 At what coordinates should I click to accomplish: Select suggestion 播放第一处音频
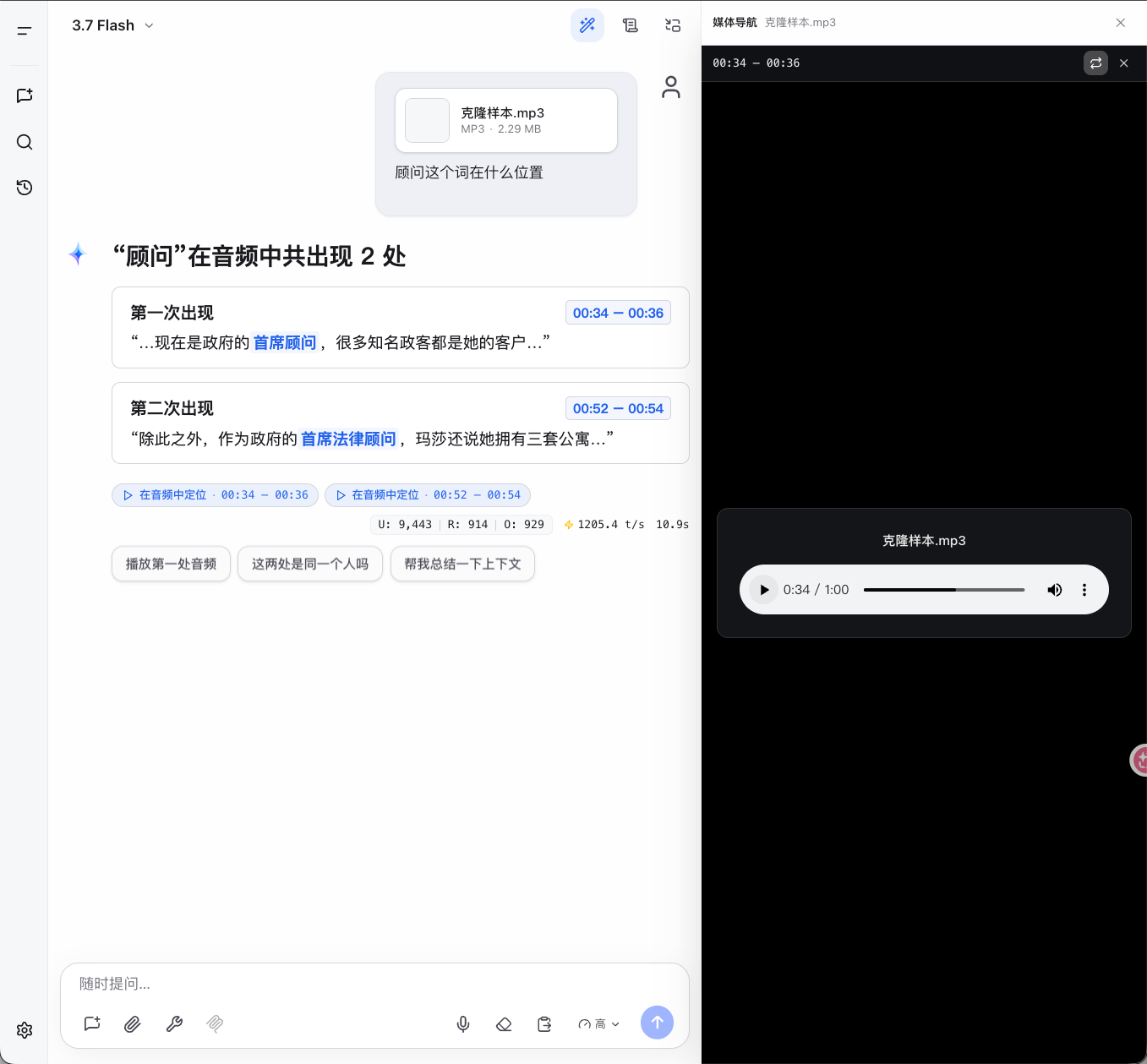(x=171, y=564)
